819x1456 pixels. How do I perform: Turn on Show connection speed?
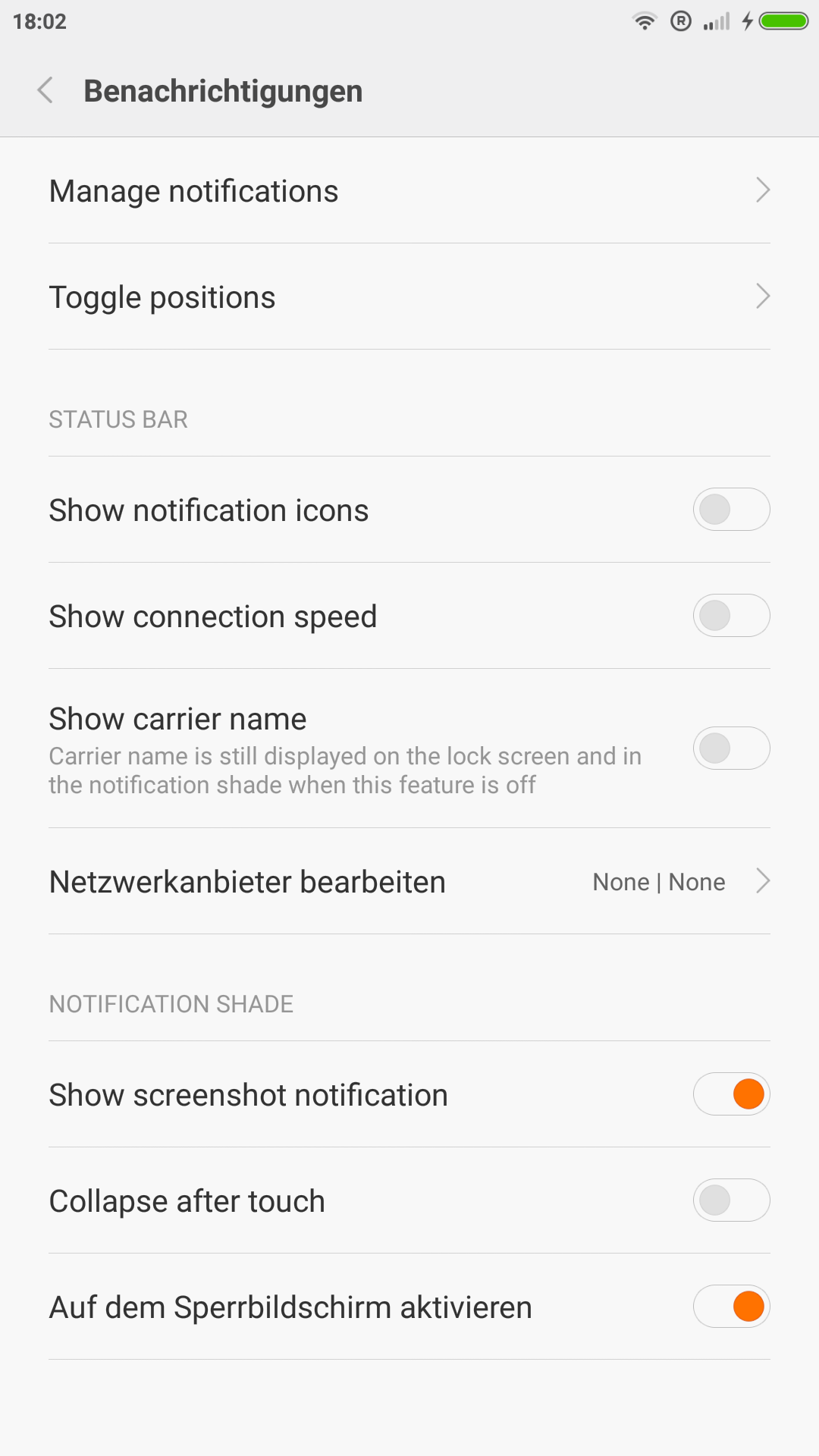pyautogui.click(x=731, y=616)
